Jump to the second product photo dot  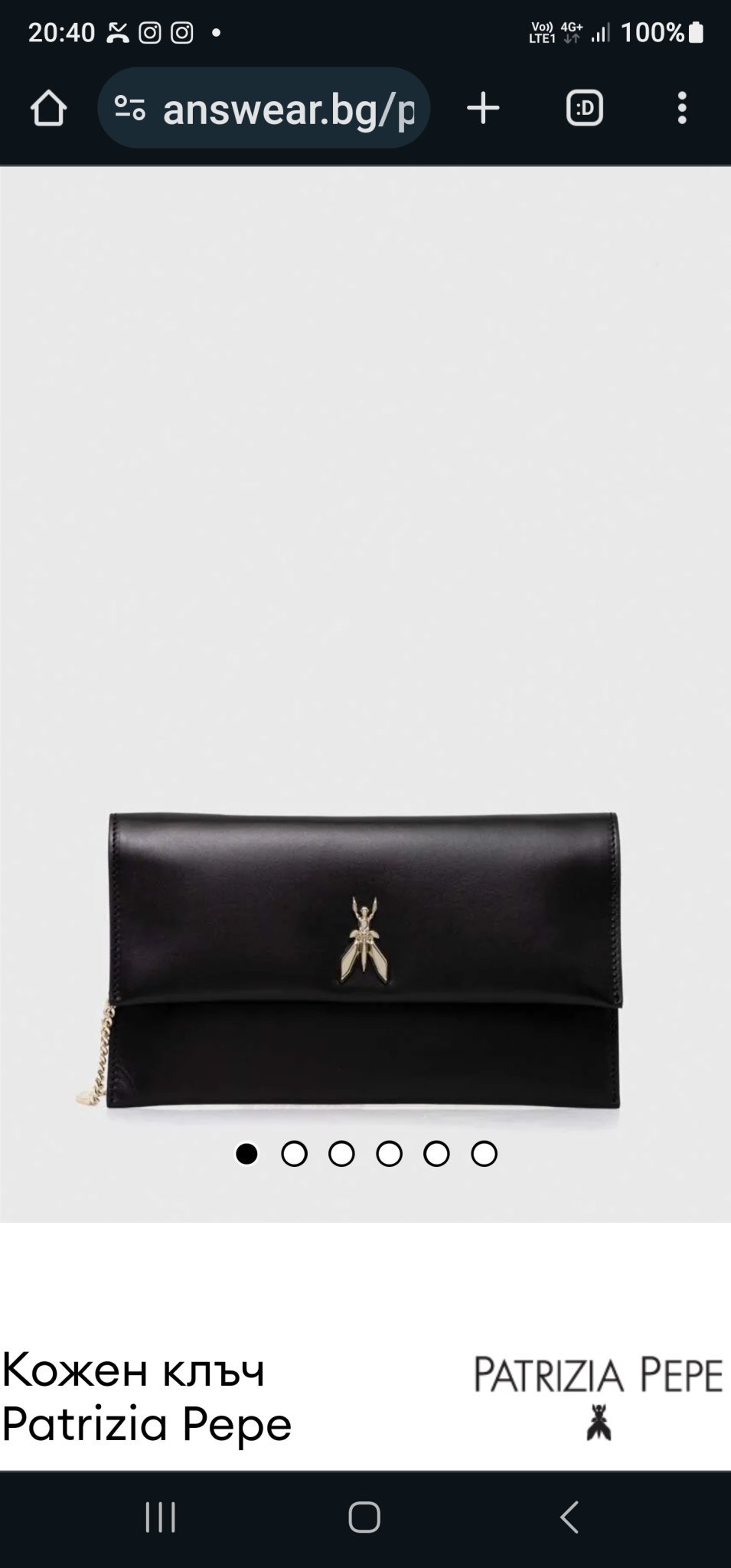coord(294,1154)
